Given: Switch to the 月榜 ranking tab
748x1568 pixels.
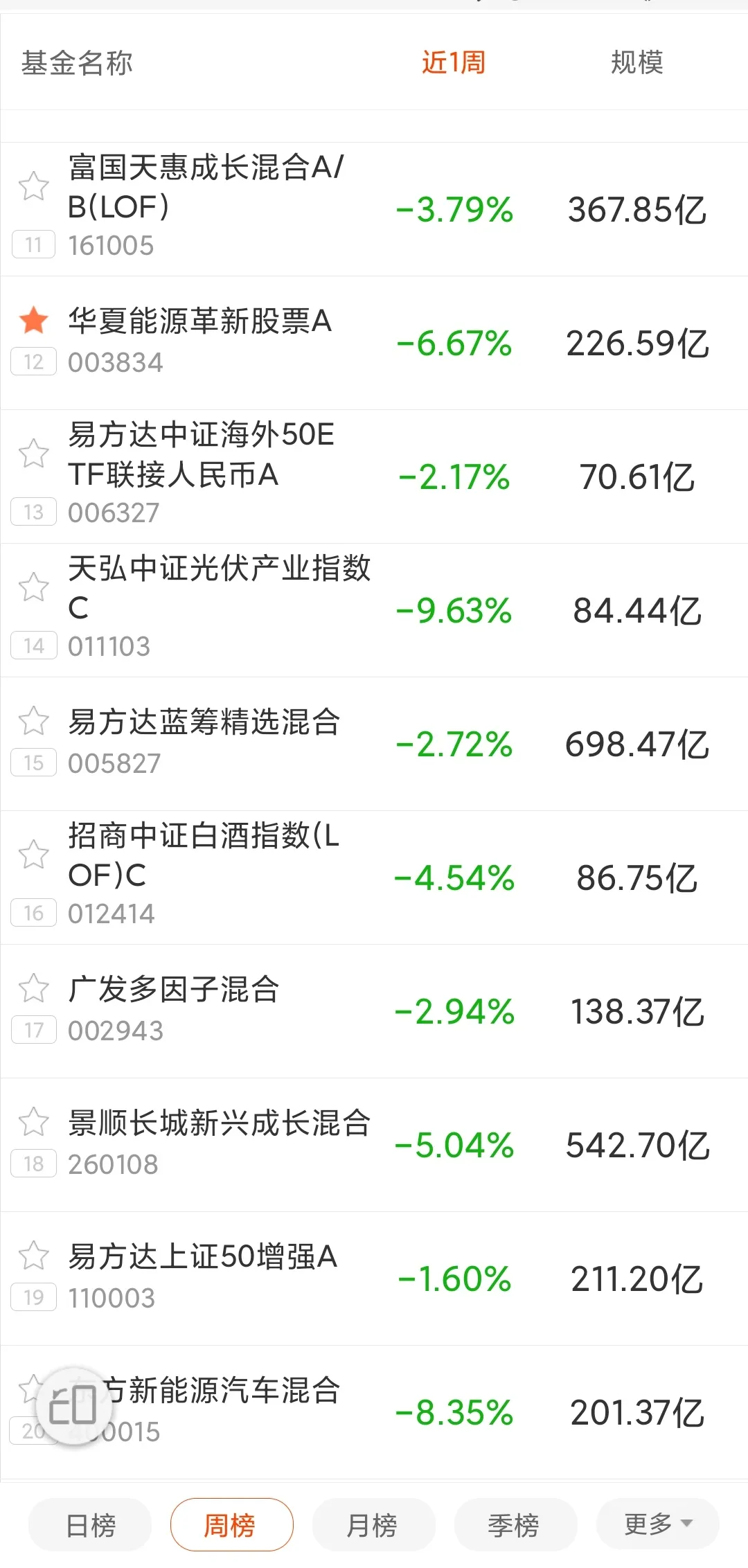Looking at the screenshot, I should click(x=373, y=1524).
